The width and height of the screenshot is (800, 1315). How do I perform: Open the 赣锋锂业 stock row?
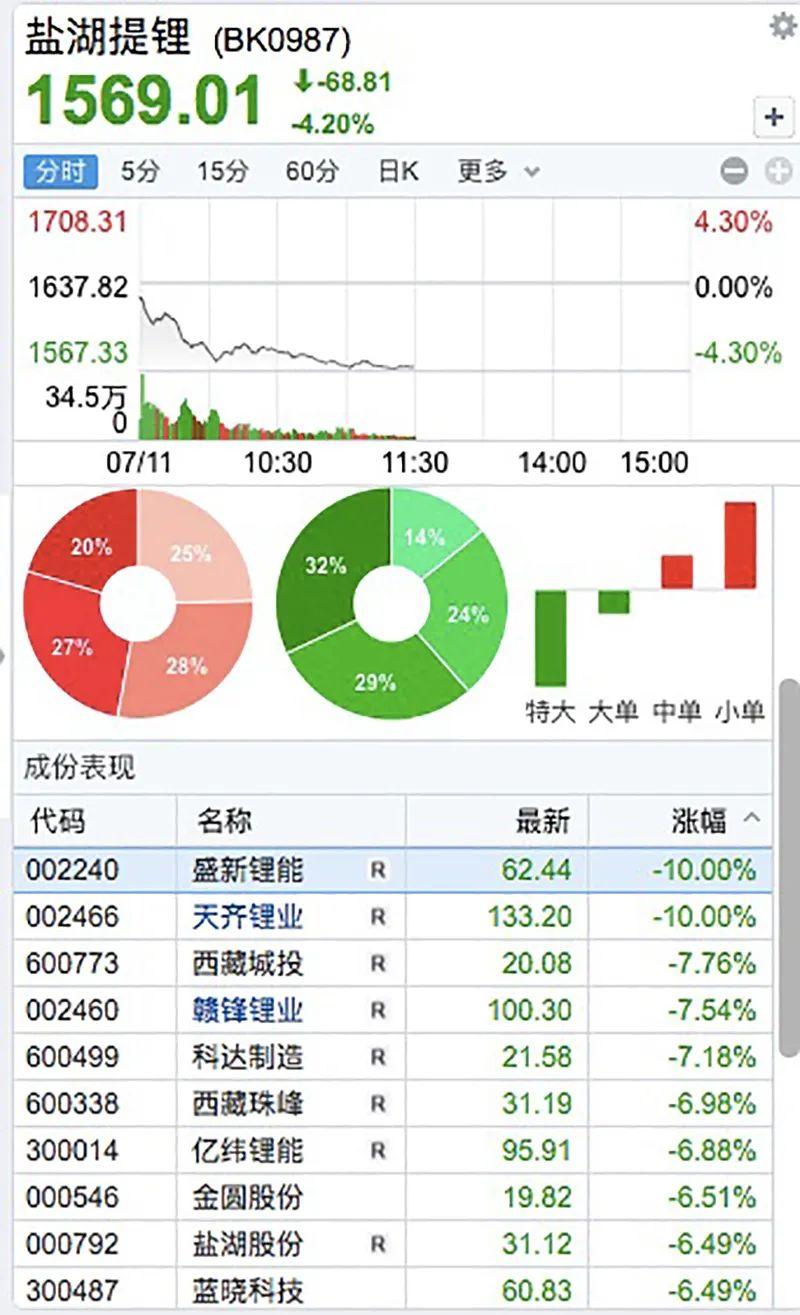[x=247, y=1011]
